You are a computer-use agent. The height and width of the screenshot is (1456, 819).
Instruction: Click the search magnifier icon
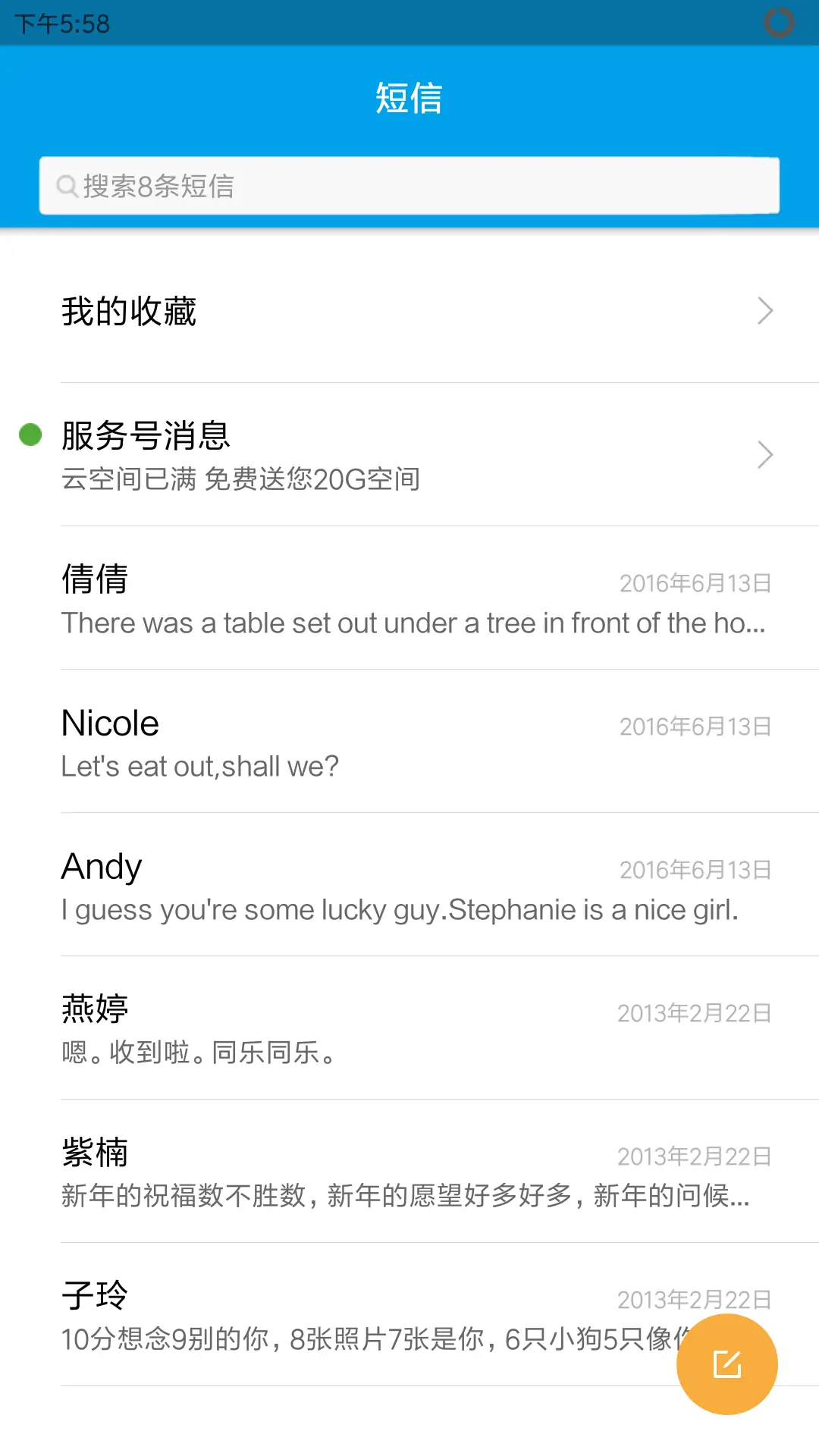click(66, 185)
